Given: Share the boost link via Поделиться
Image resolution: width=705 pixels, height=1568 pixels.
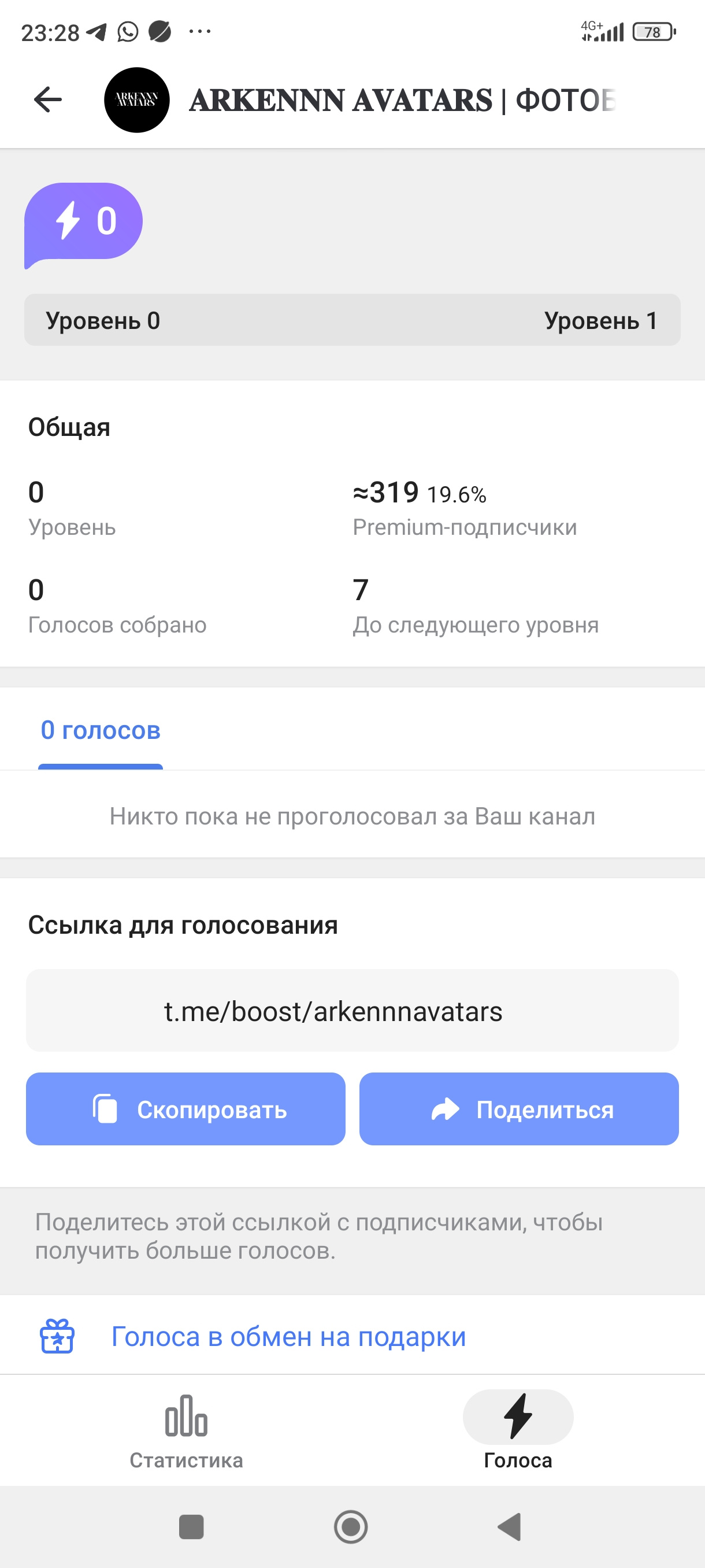Looking at the screenshot, I should (x=519, y=1109).
